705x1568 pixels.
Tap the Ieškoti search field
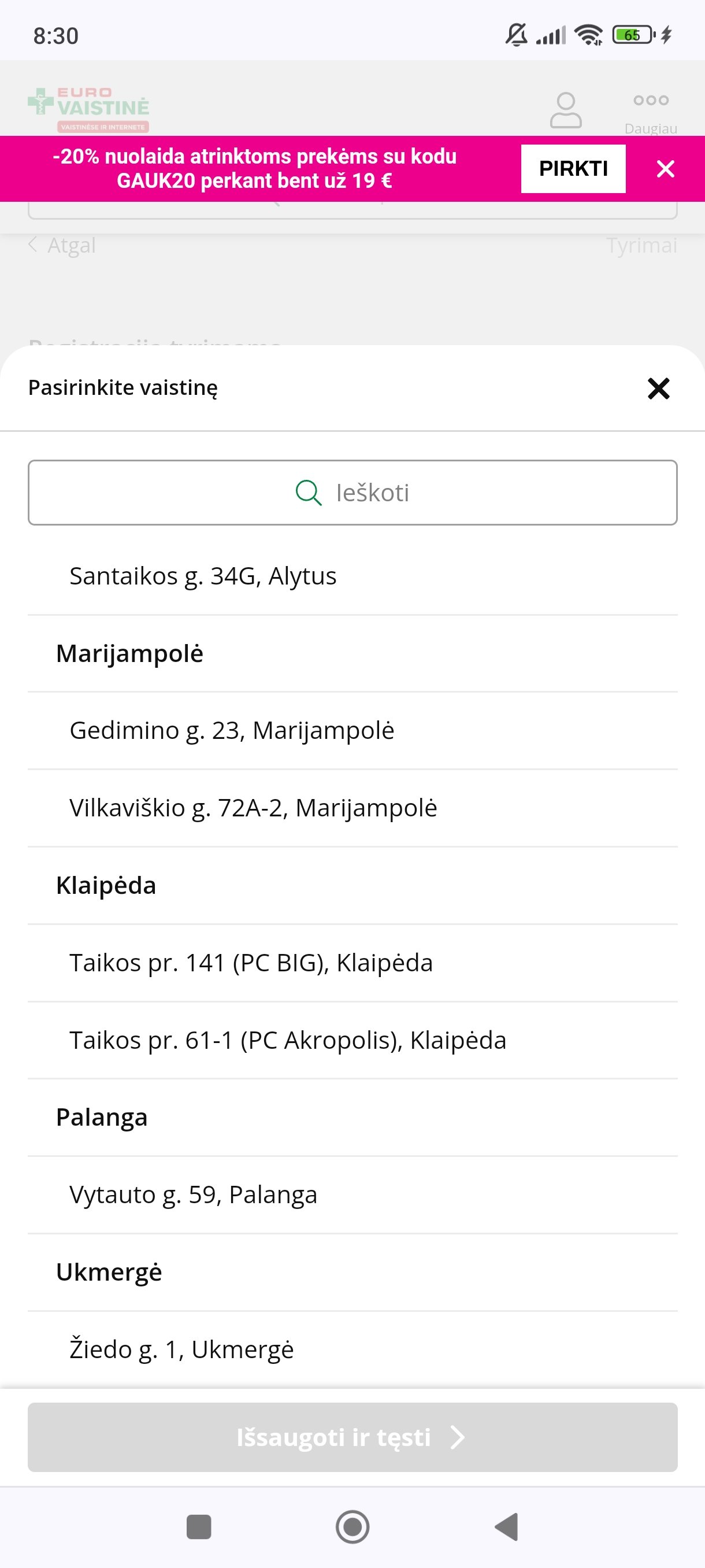(352, 493)
